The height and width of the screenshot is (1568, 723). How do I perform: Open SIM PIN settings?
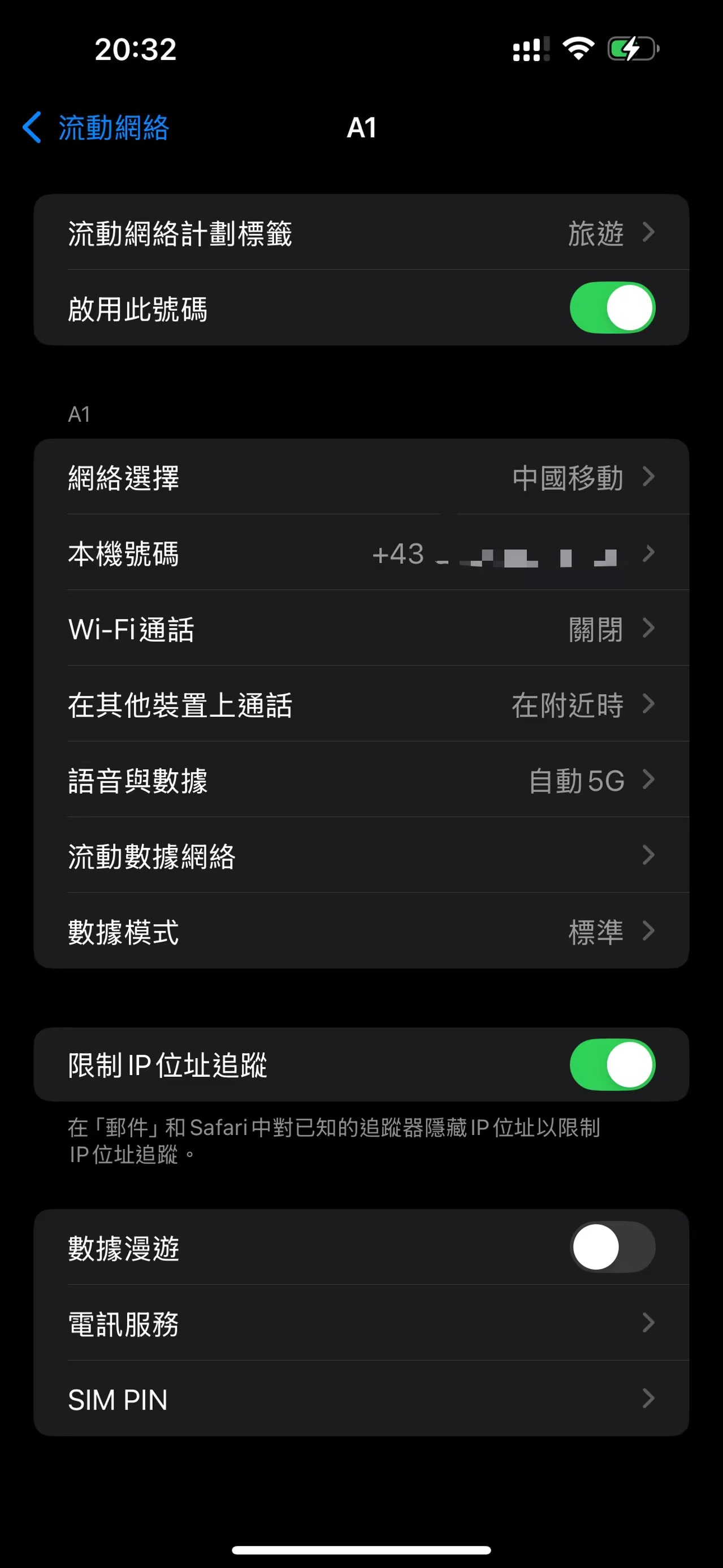pyautogui.click(x=362, y=1399)
